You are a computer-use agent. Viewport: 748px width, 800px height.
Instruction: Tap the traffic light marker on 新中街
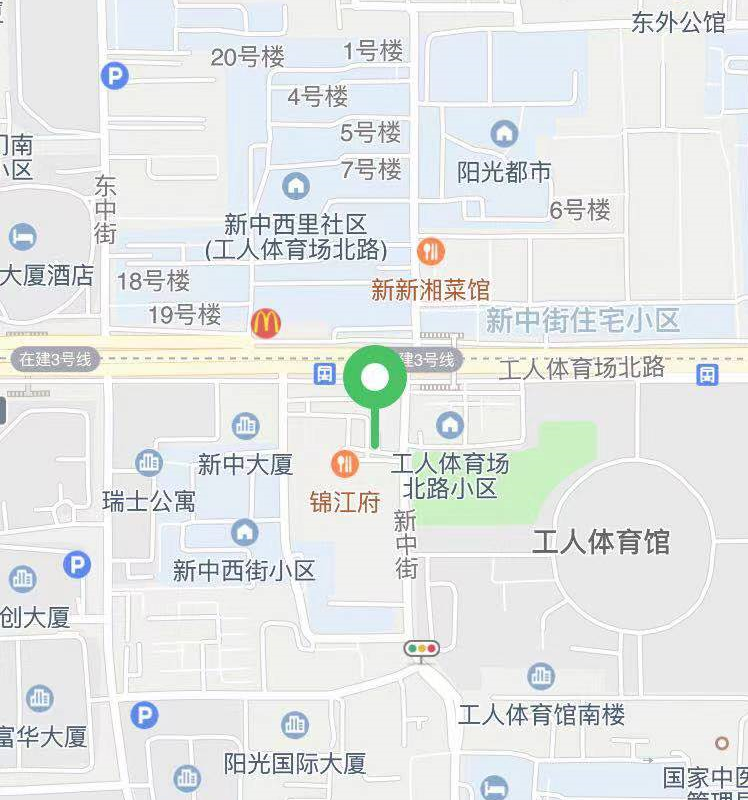tap(422, 649)
